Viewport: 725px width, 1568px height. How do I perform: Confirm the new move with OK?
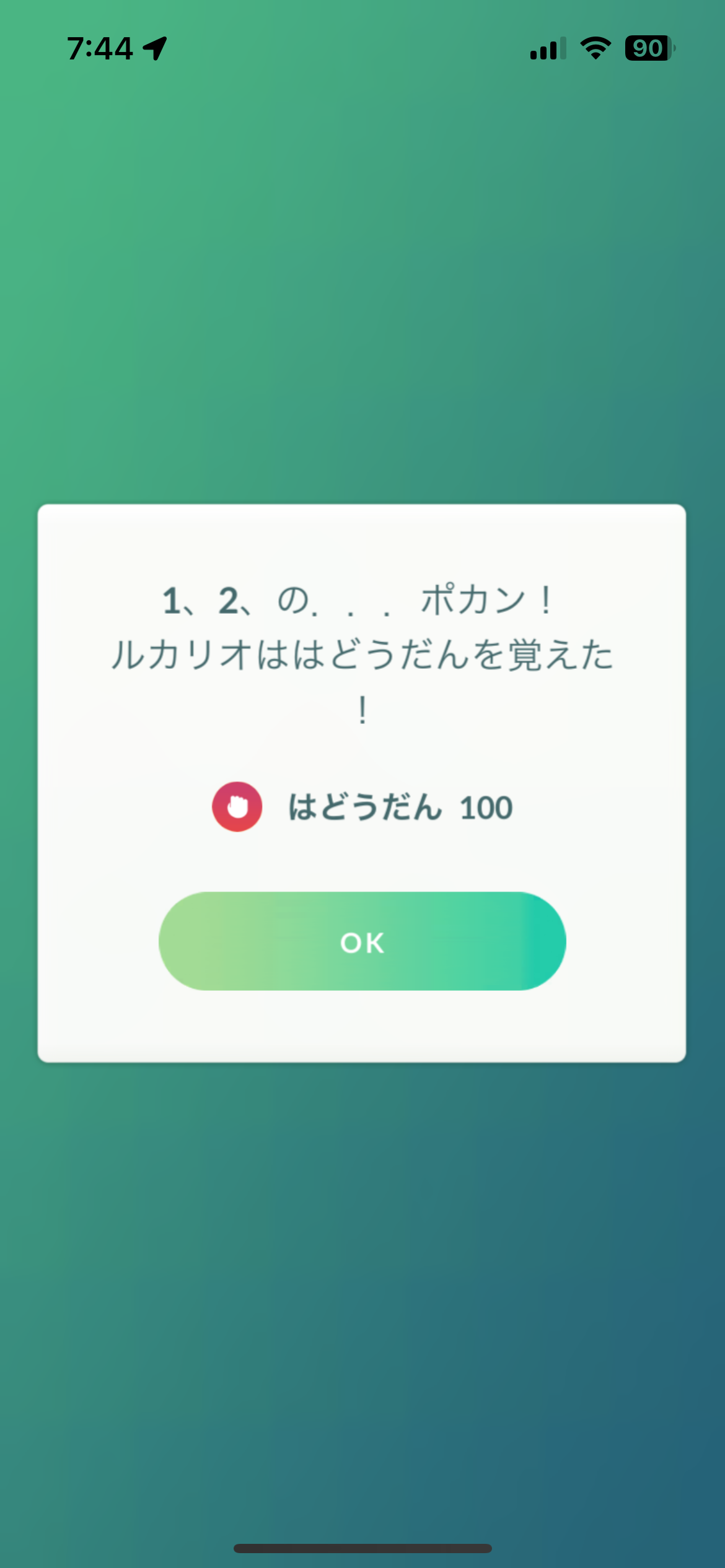point(362,941)
